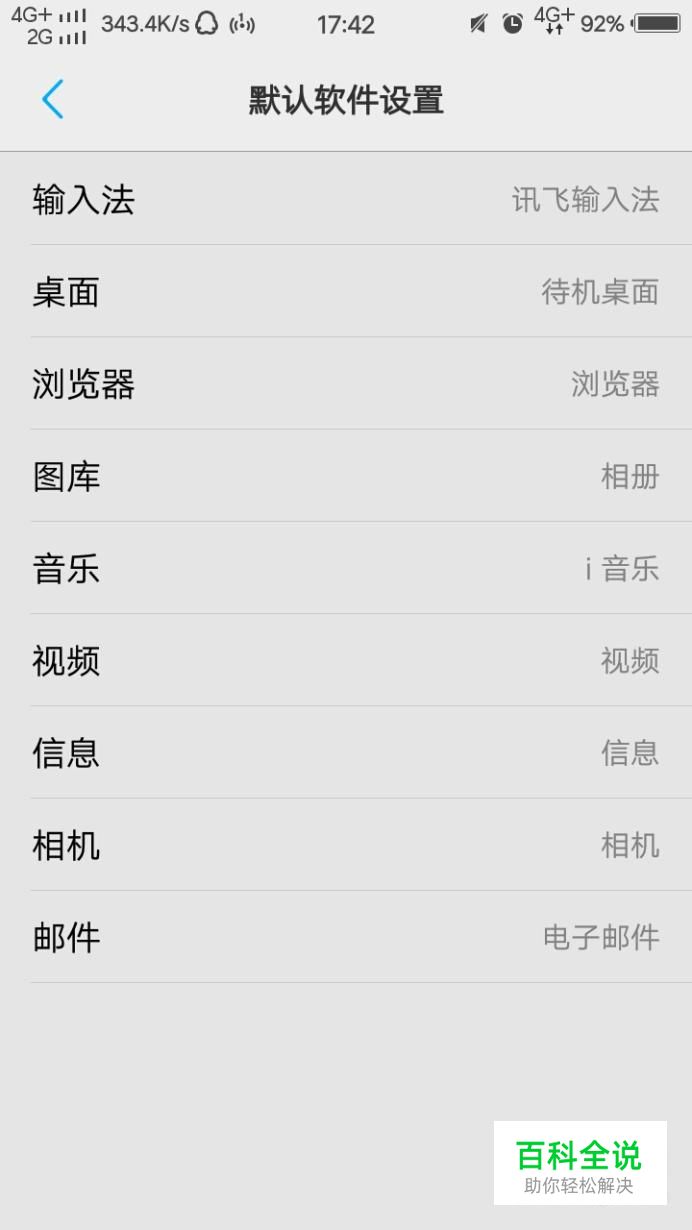Choose the default 相机 app

346,844
